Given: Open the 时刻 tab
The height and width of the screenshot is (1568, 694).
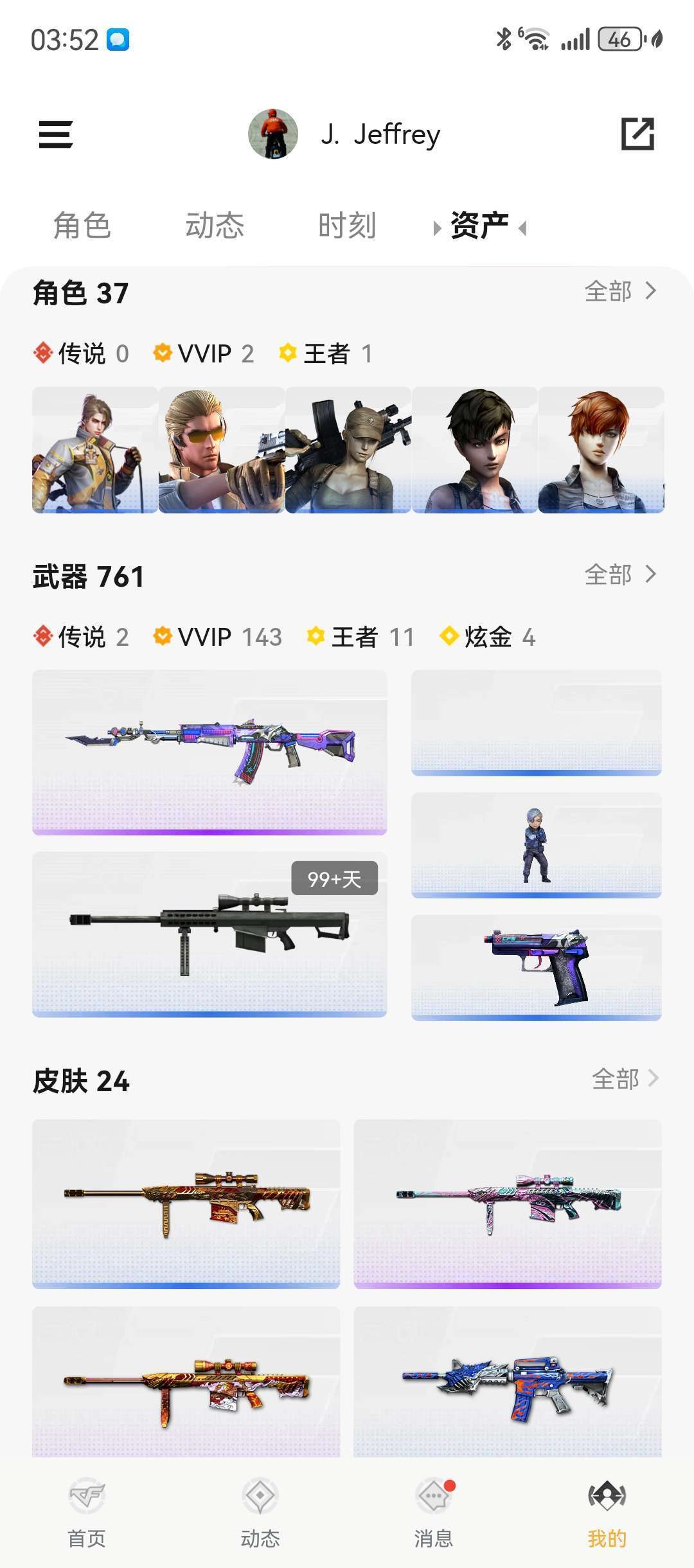Looking at the screenshot, I should [x=347, y=226].
